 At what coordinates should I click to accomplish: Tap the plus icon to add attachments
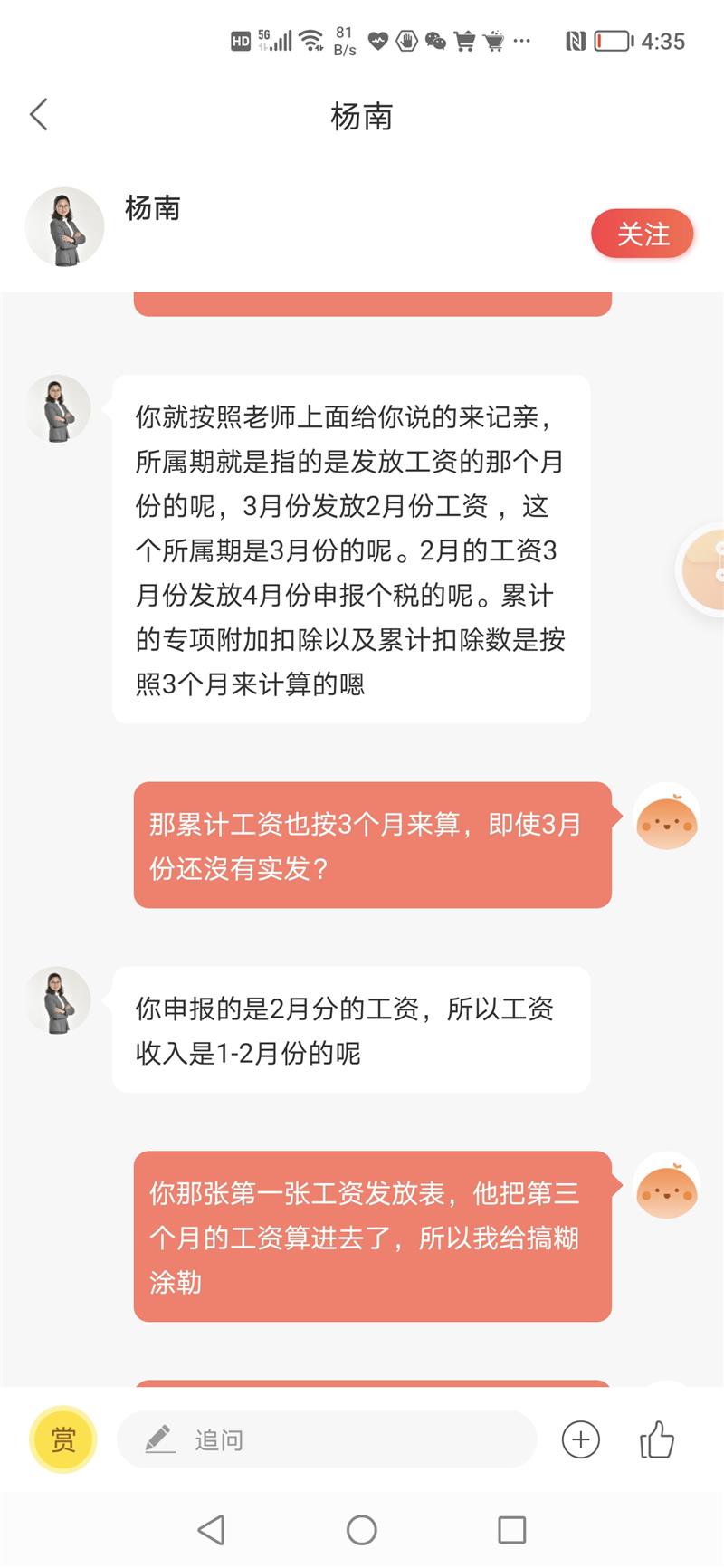point(580,1439)
